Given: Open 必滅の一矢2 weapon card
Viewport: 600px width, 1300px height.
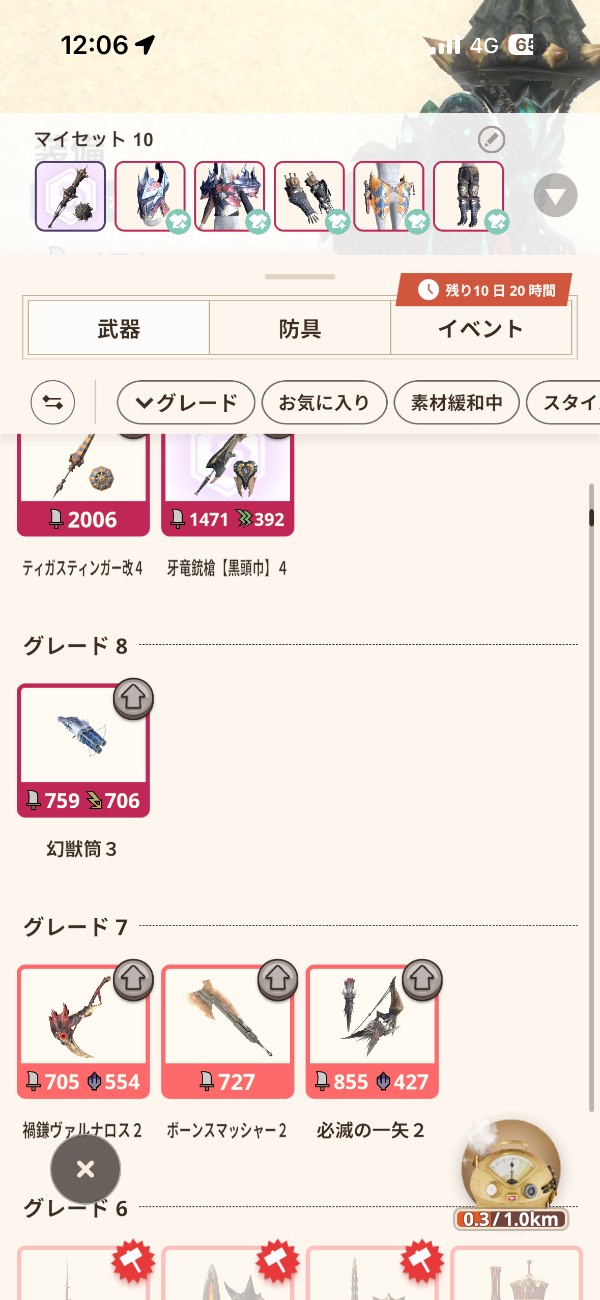Looking at the screenshot, I should point(371,1030).
